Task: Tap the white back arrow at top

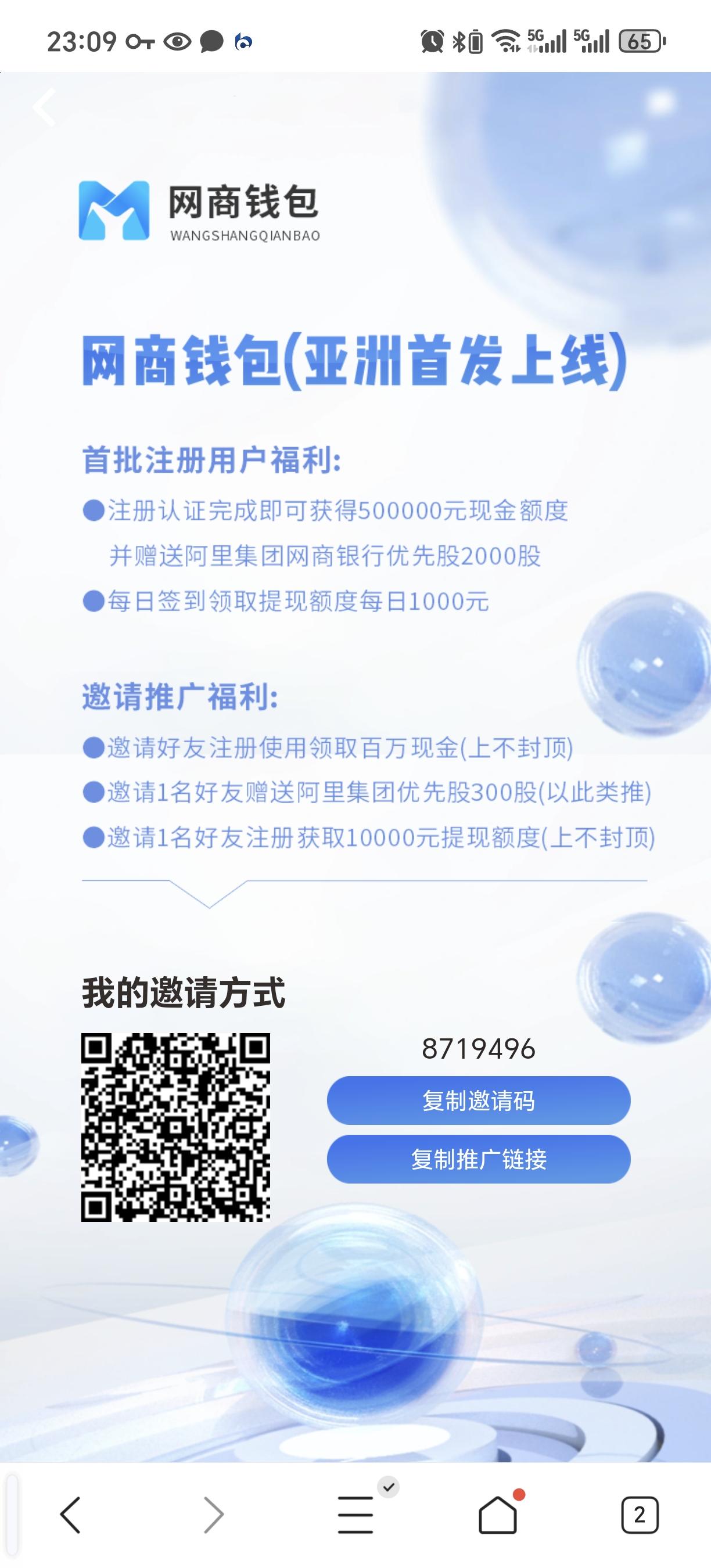Action: click(x=44, y=108)
